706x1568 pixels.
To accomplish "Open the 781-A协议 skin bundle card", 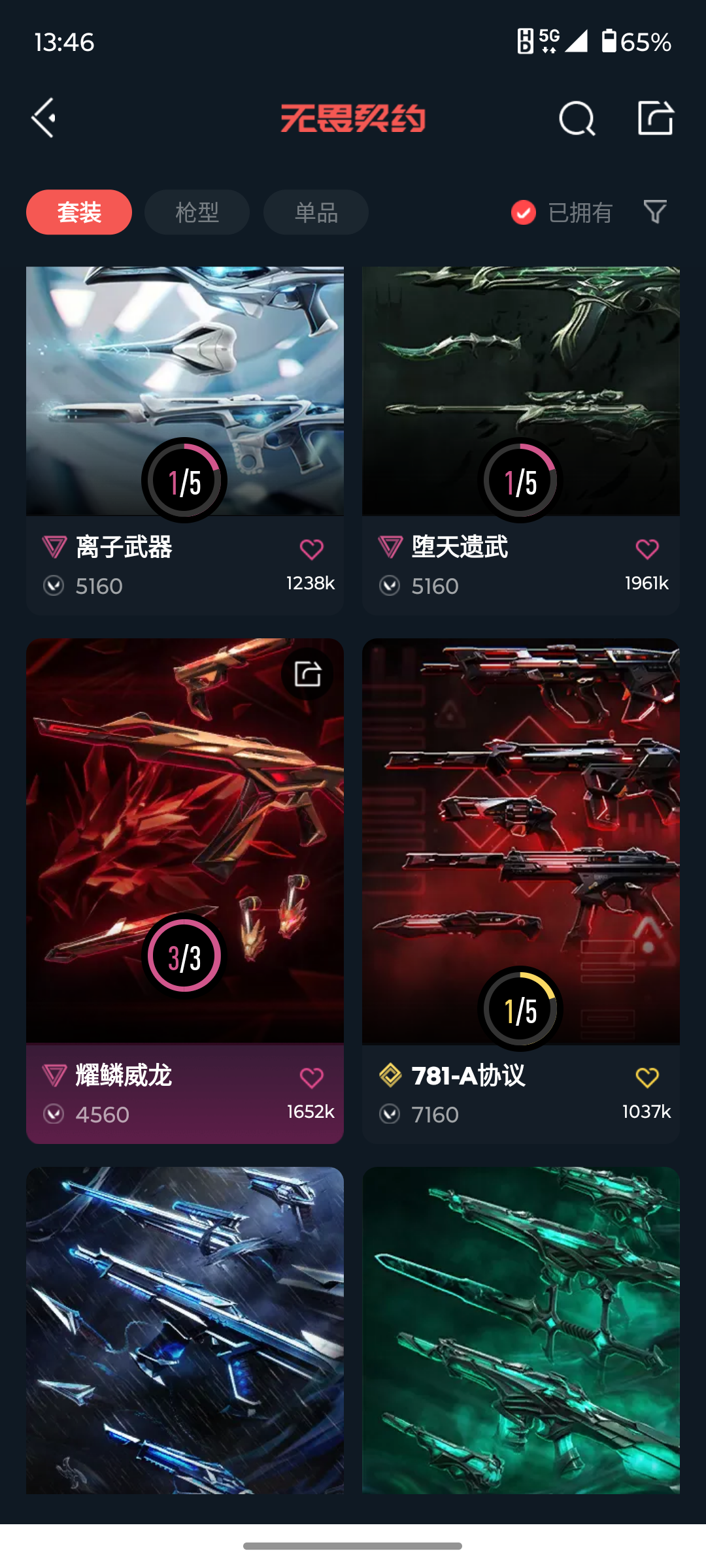I will (x=520, y=817).
